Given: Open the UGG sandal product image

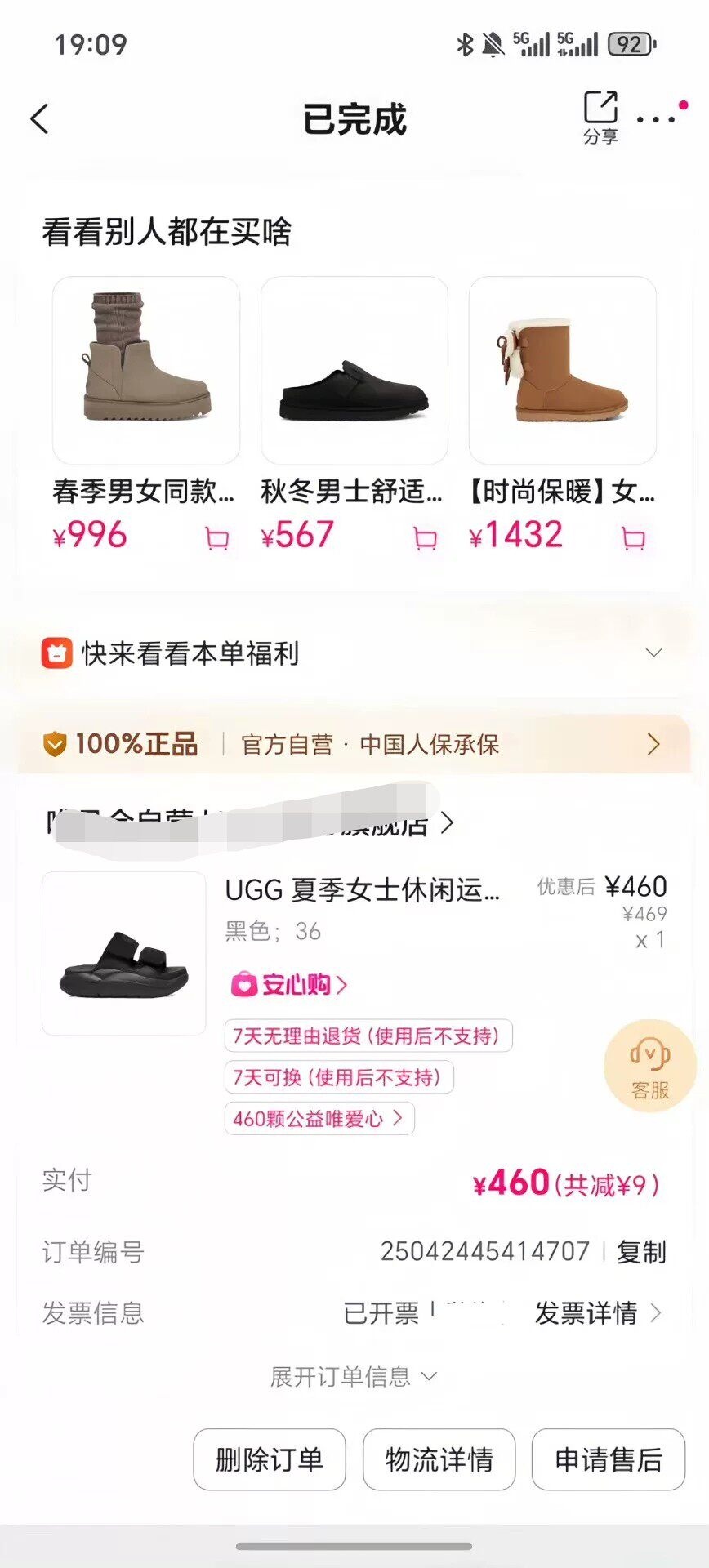Looking at the screenshot, I should [124, 953].
